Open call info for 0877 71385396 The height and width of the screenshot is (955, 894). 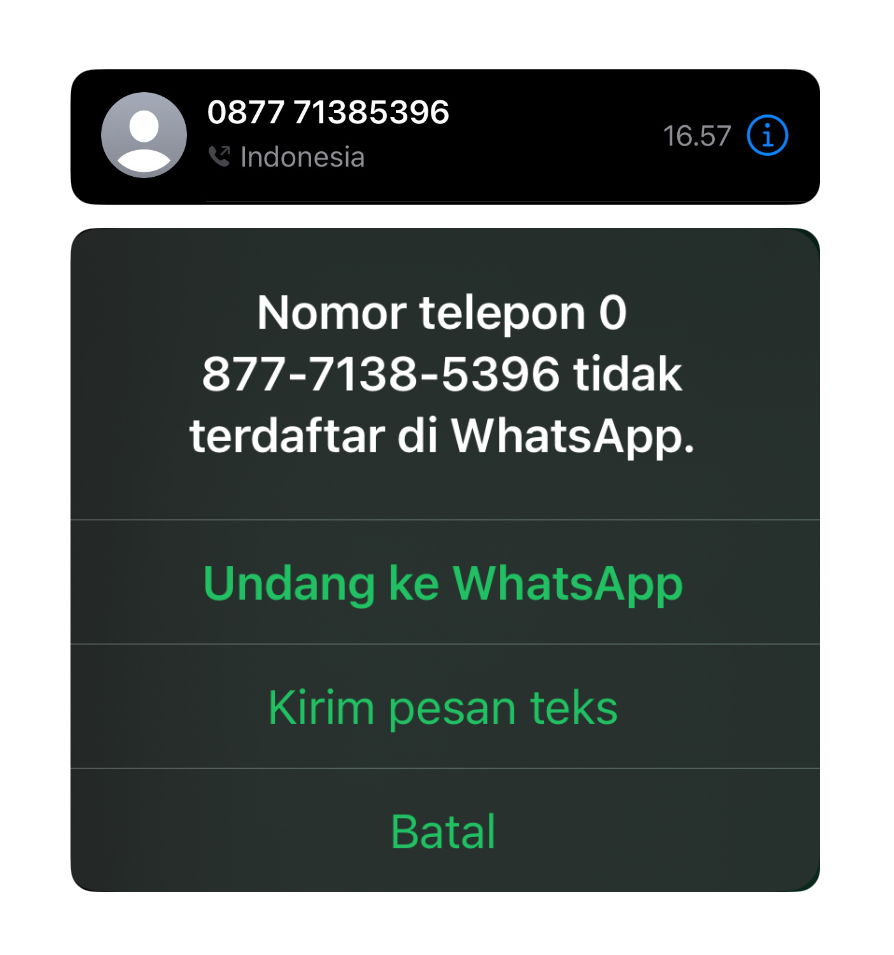(767, 135)
